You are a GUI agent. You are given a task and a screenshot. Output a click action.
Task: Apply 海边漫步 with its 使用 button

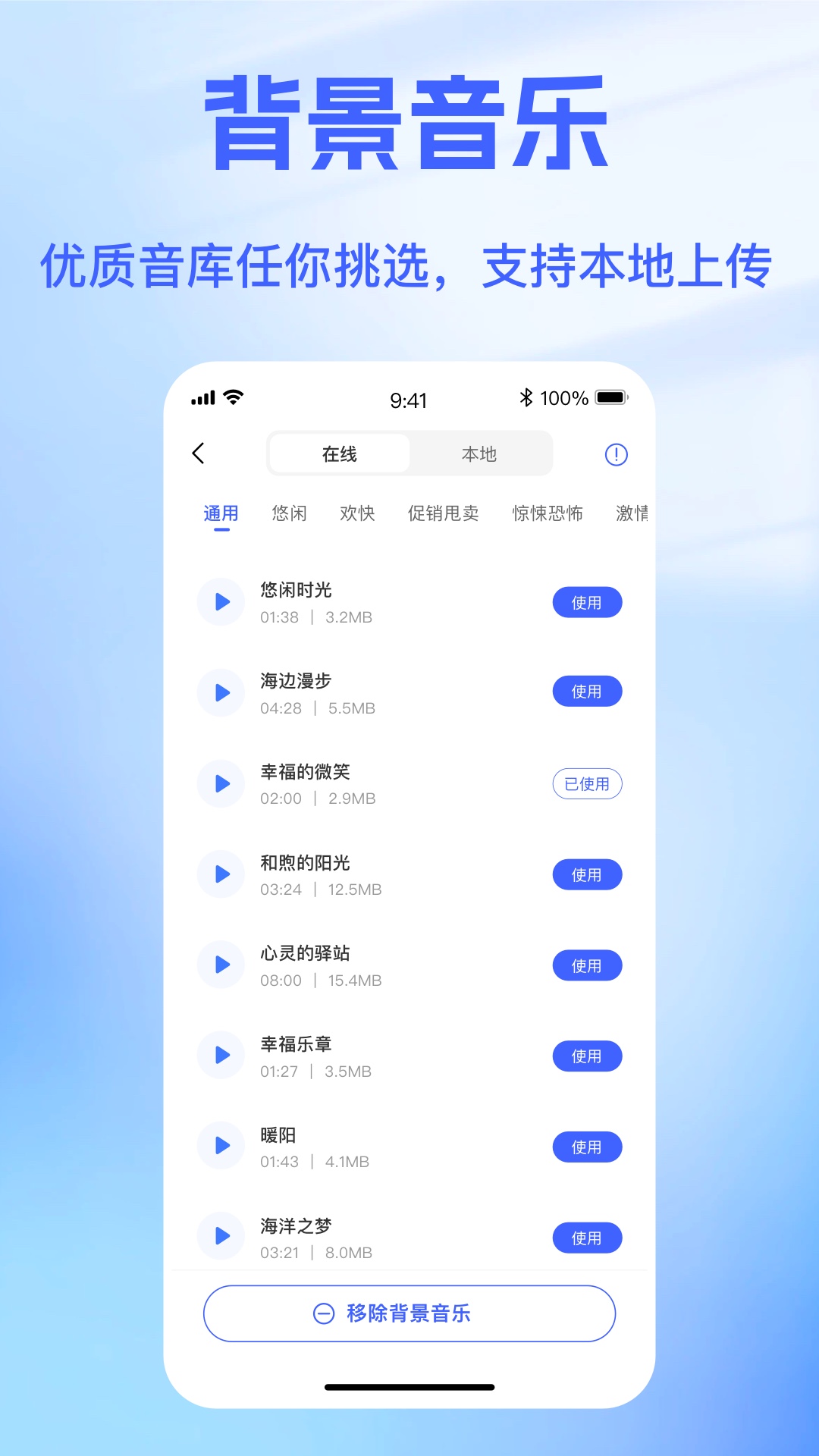tap(588, 691)
